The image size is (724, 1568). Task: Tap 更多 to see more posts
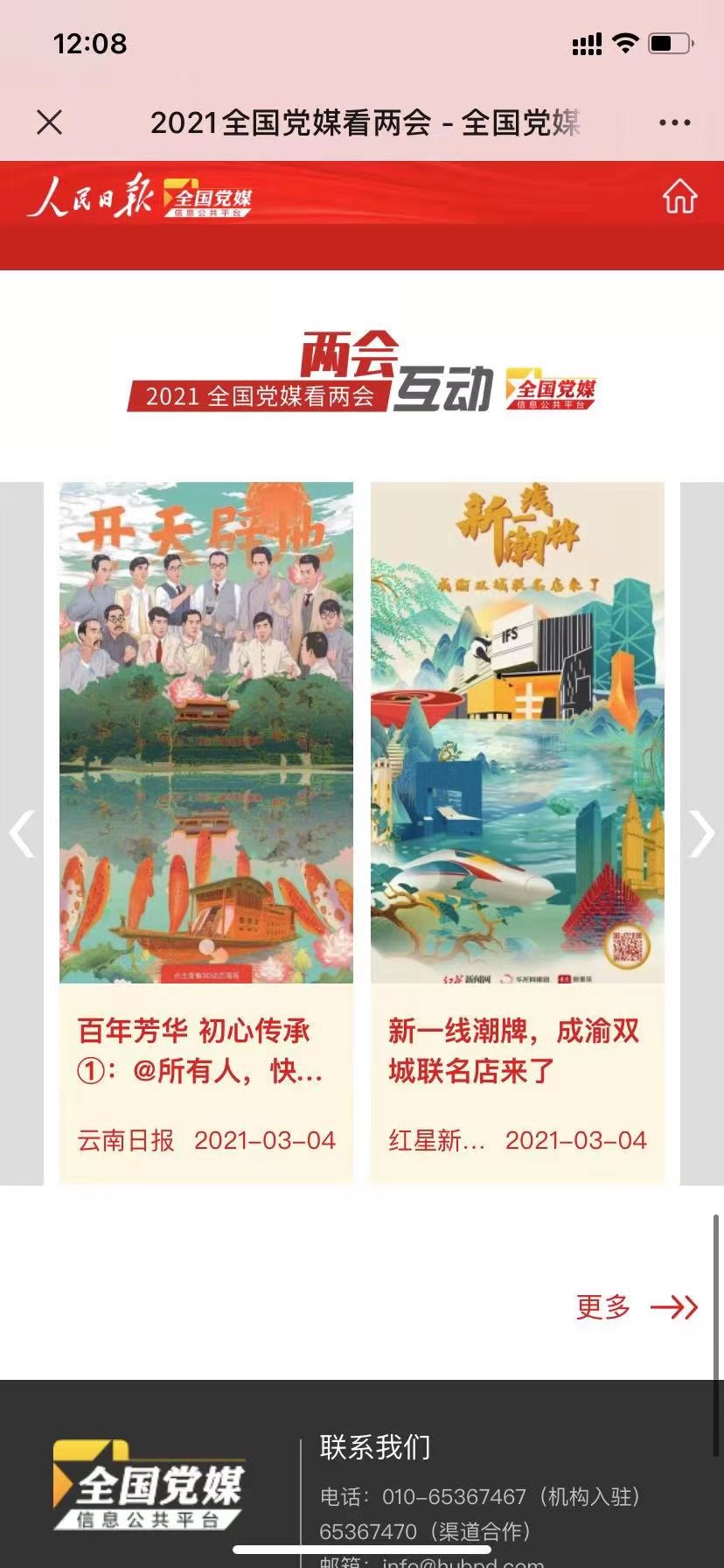click(636, 1307)
